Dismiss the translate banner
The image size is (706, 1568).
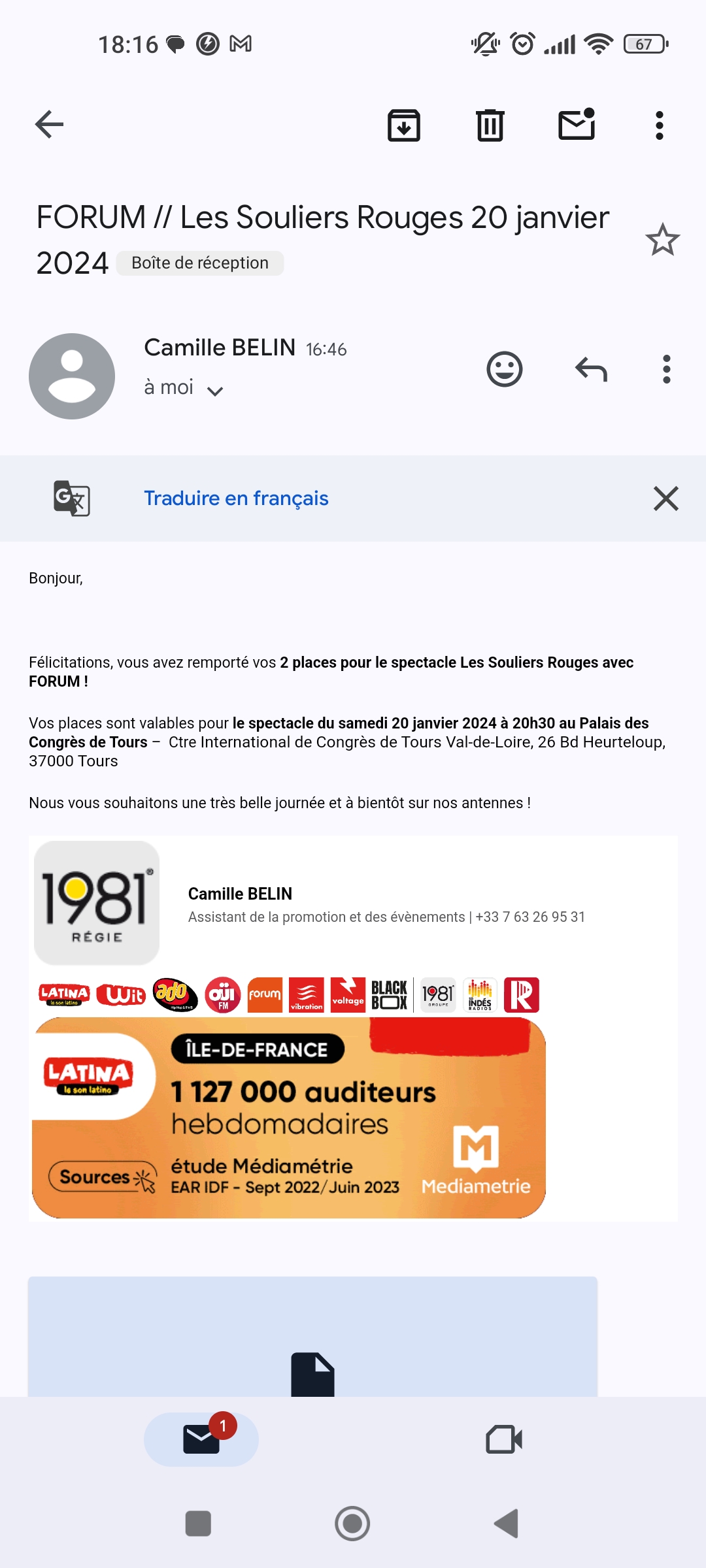665,498
